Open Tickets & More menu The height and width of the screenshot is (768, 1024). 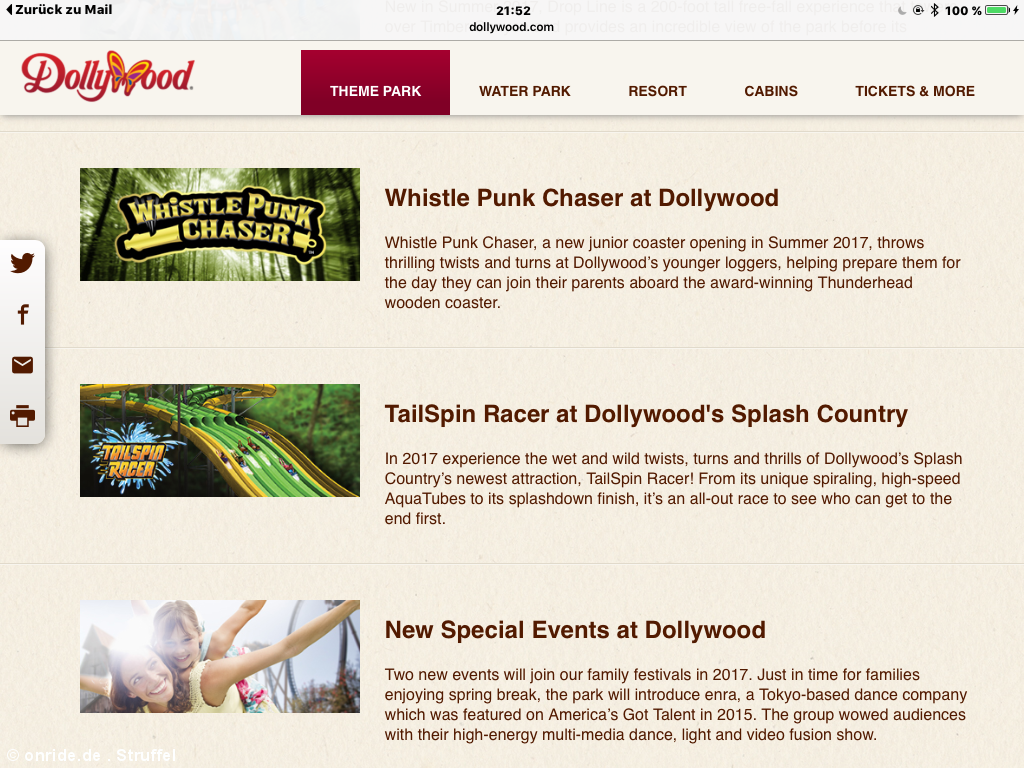[x=914, y=91]
